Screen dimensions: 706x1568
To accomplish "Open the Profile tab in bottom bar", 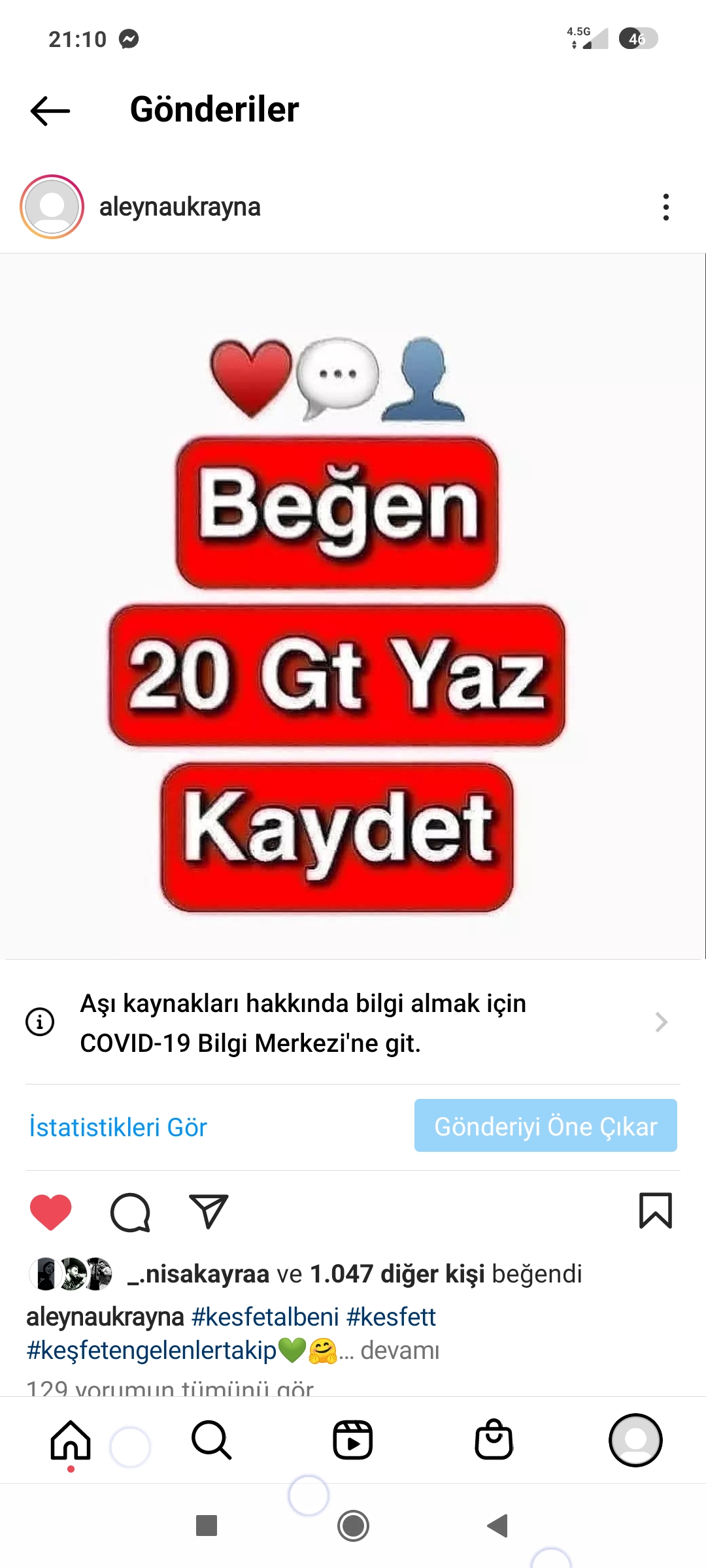I will pos(635,1440).
